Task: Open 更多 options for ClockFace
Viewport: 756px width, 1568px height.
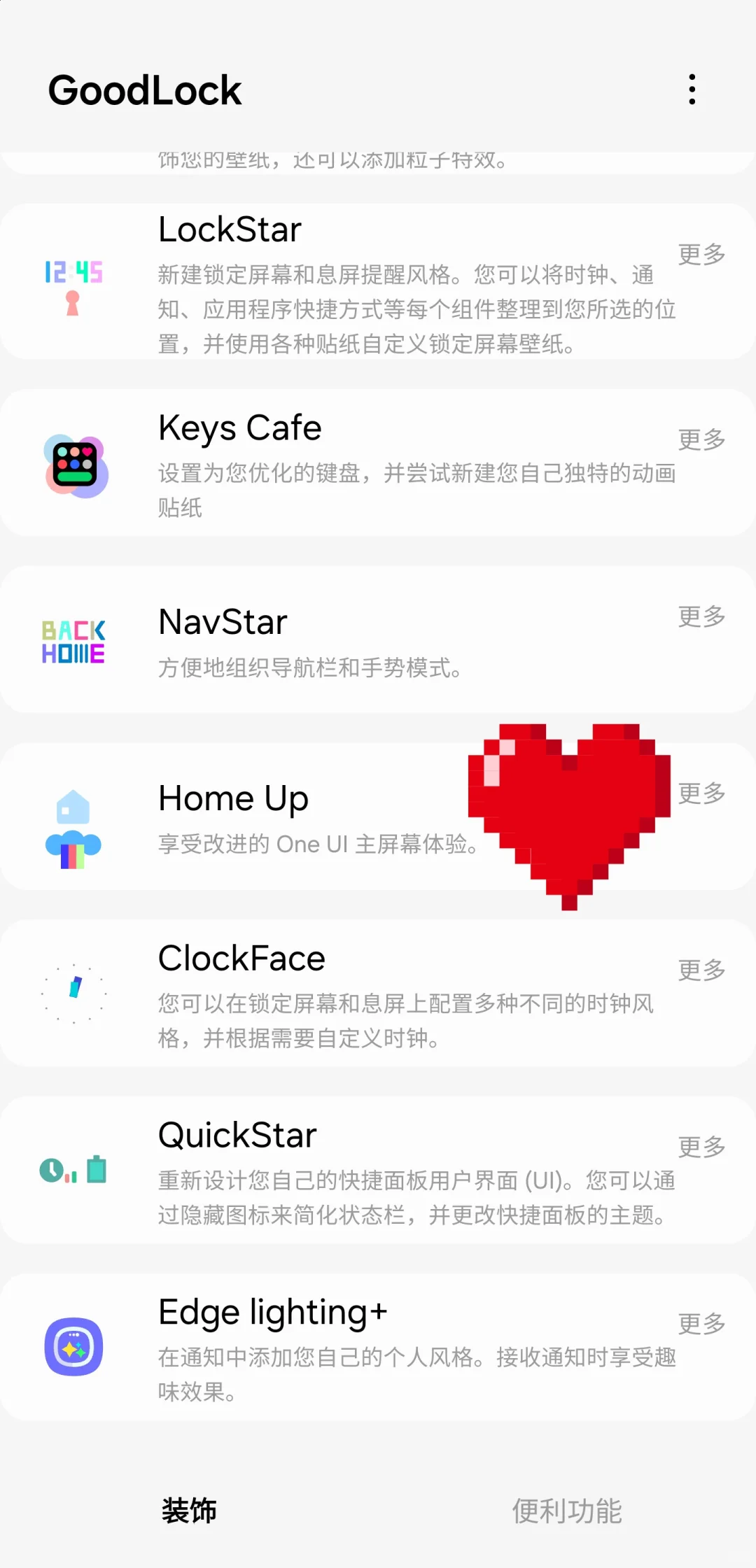Action: click(701, 971)
